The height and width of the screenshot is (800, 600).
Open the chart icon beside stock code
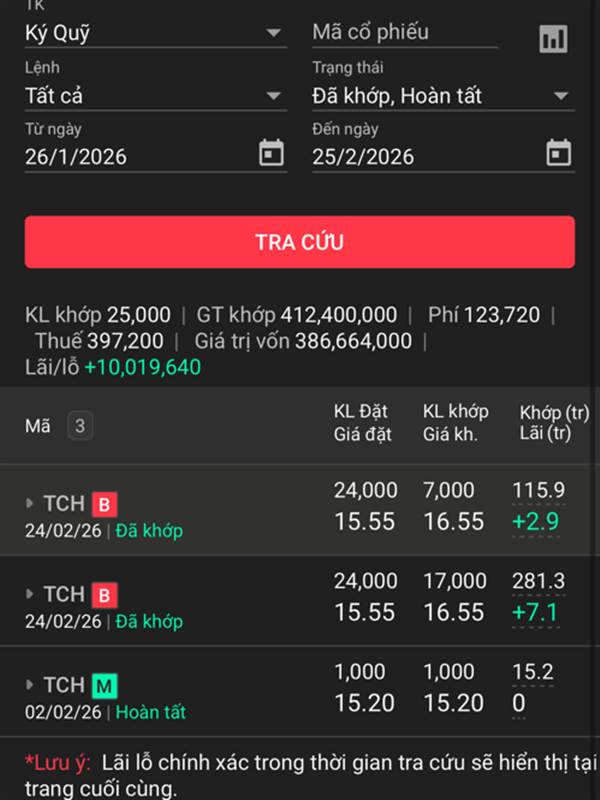553,39
